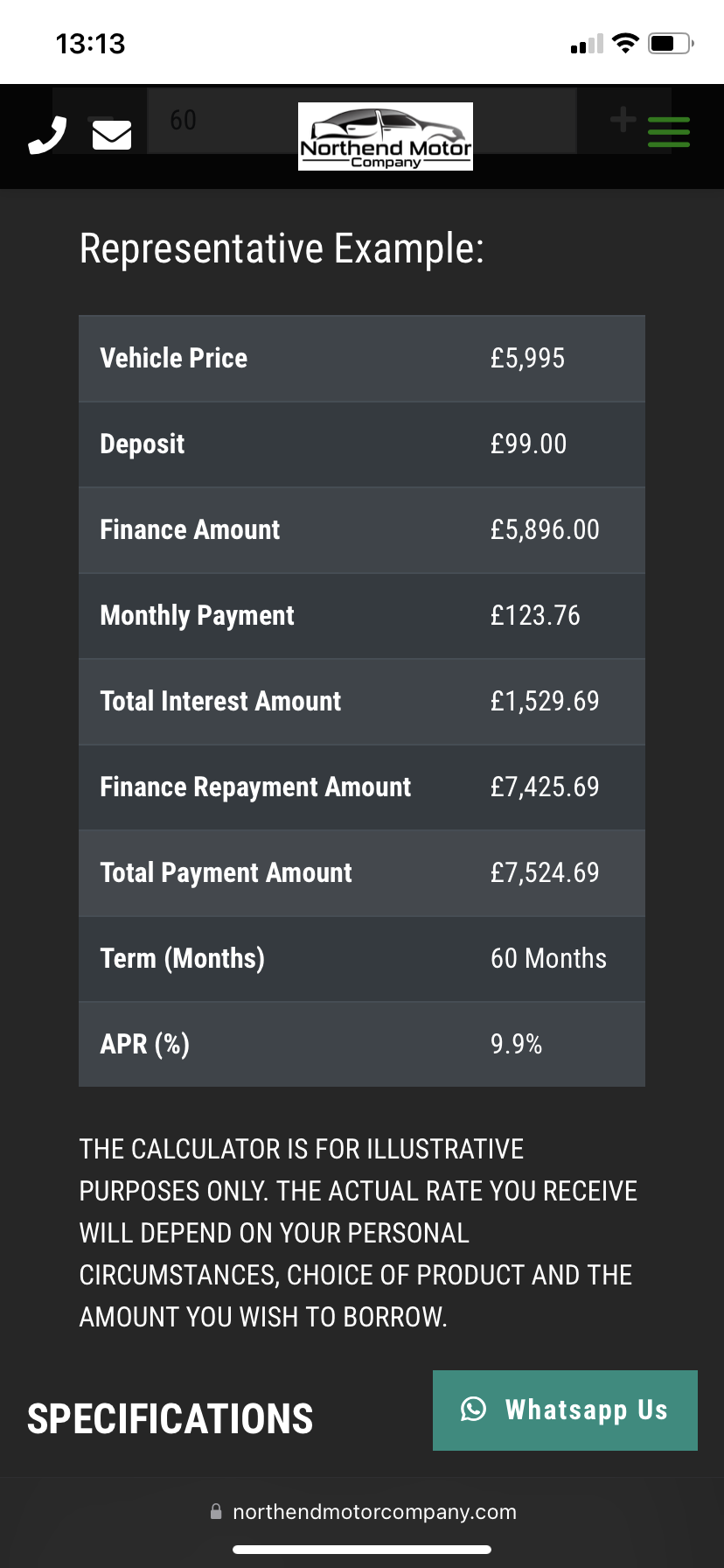Tap the phone call icon
This screenshot has width=724, height=1568.
[47, 135]
